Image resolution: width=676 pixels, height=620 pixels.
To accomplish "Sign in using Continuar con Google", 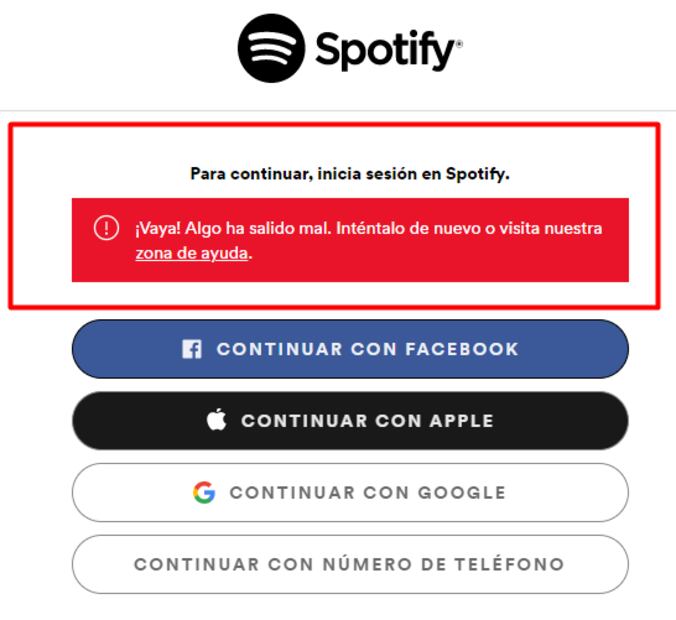I will coord(350,493).
